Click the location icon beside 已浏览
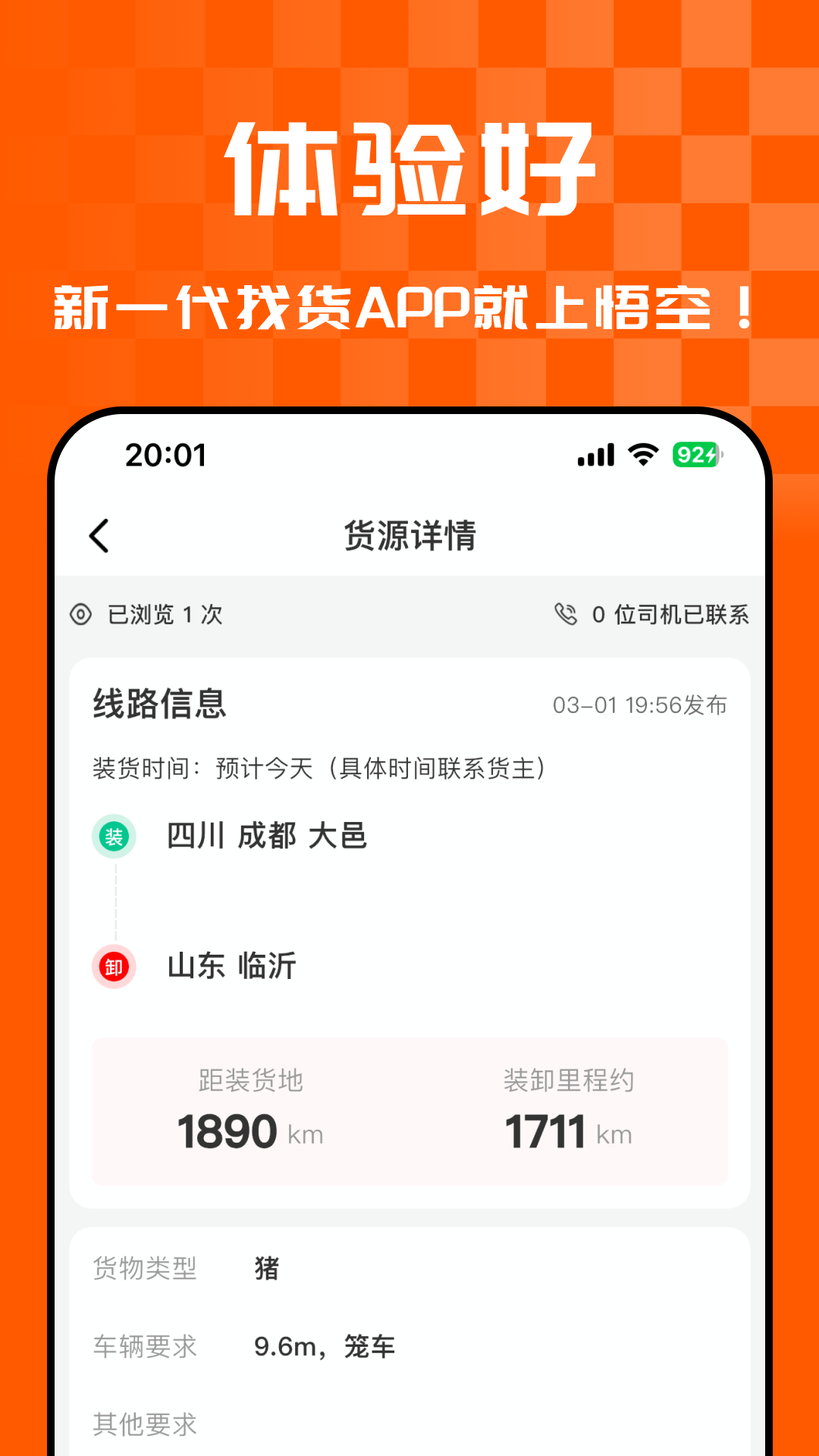Viewport: 819px width, 1456px height. (83, 615)
